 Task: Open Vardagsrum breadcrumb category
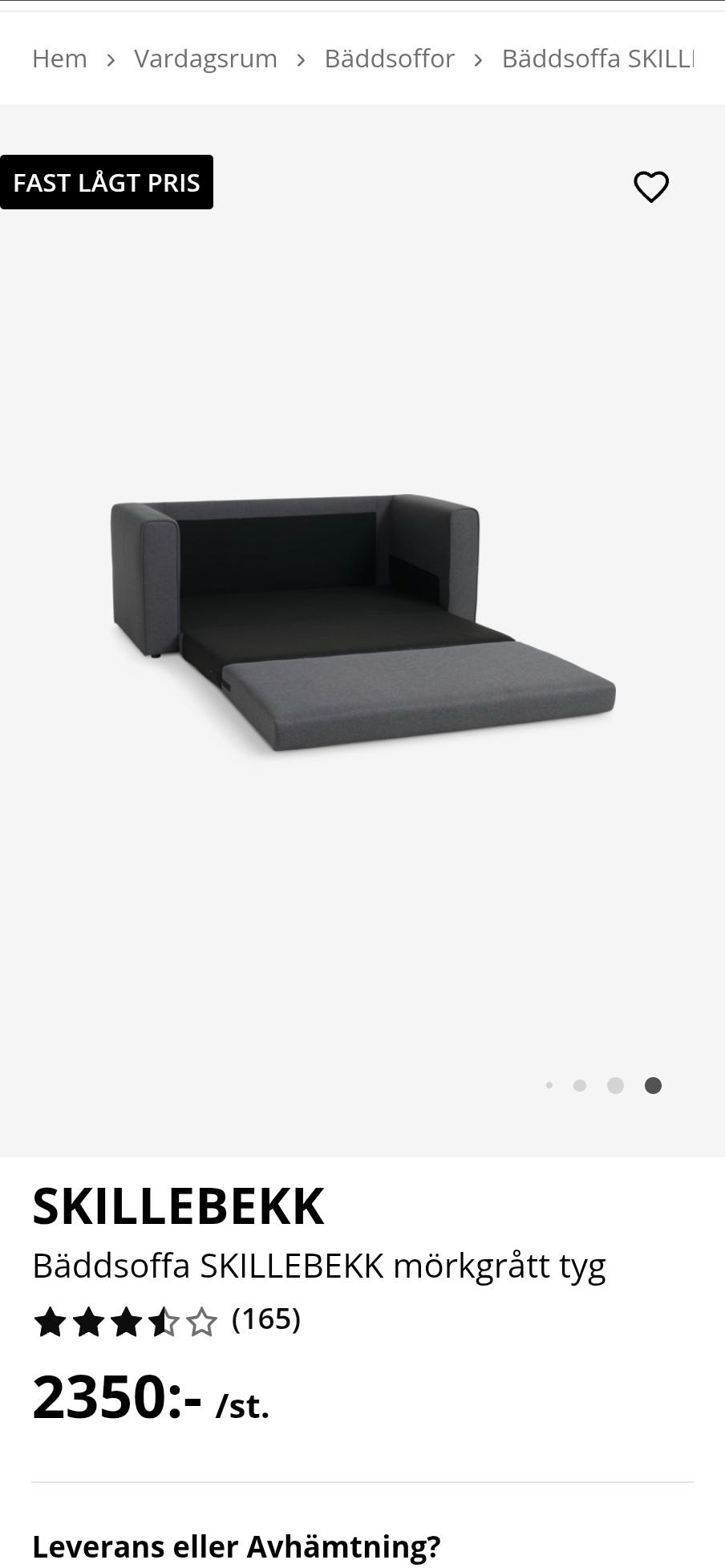(x=205, y=59)
